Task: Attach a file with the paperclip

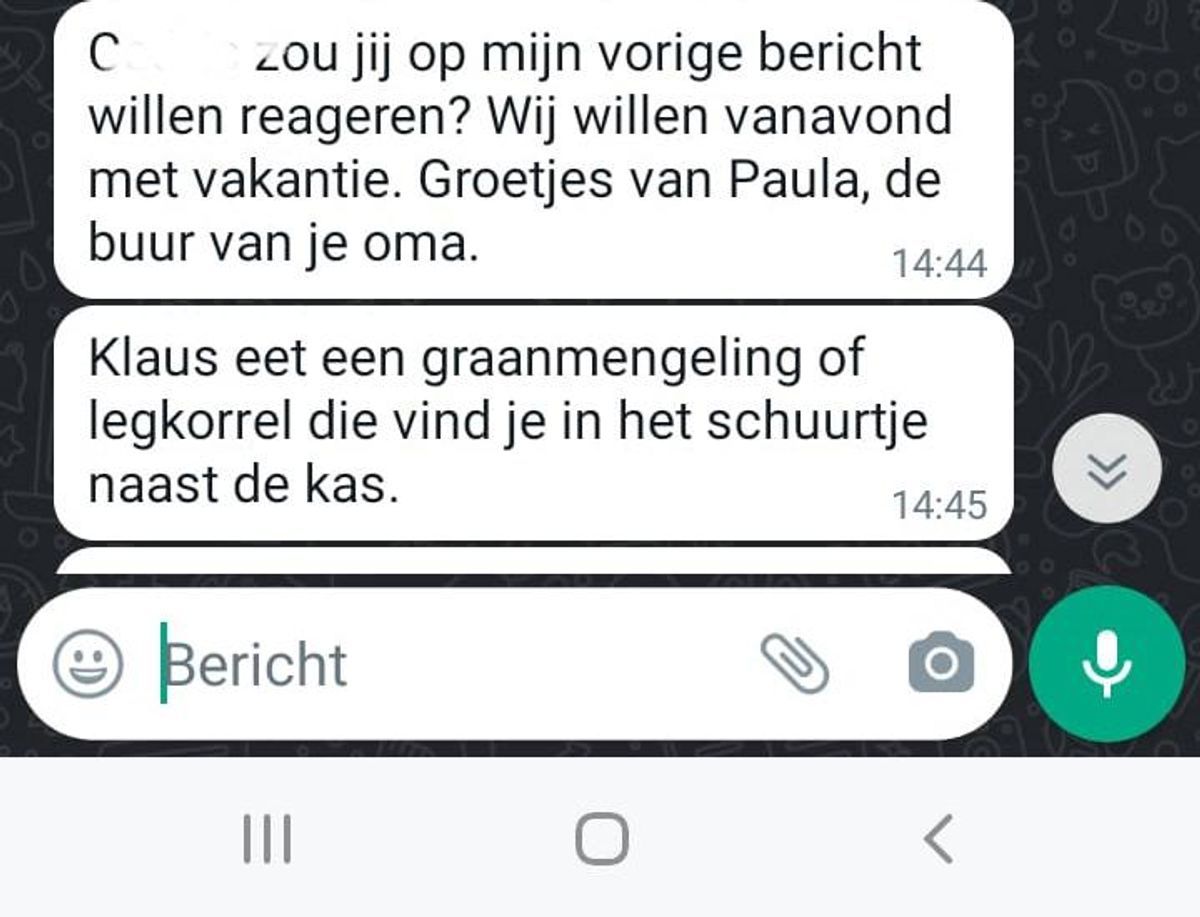Action: [x=795, y=663]
